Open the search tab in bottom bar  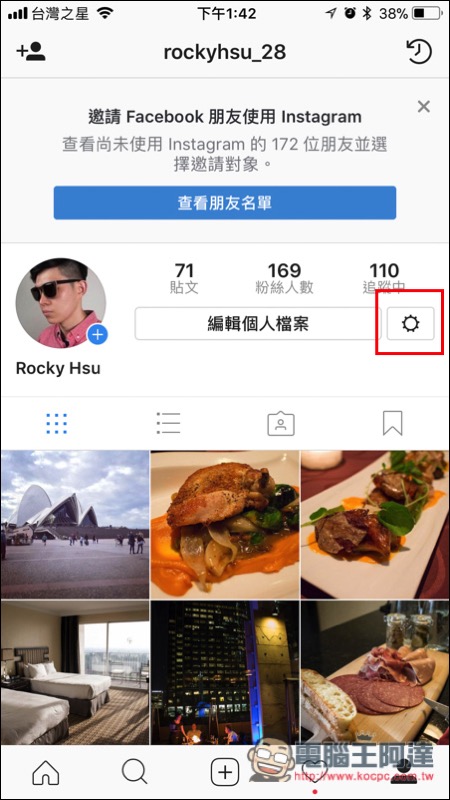(135, 772)
